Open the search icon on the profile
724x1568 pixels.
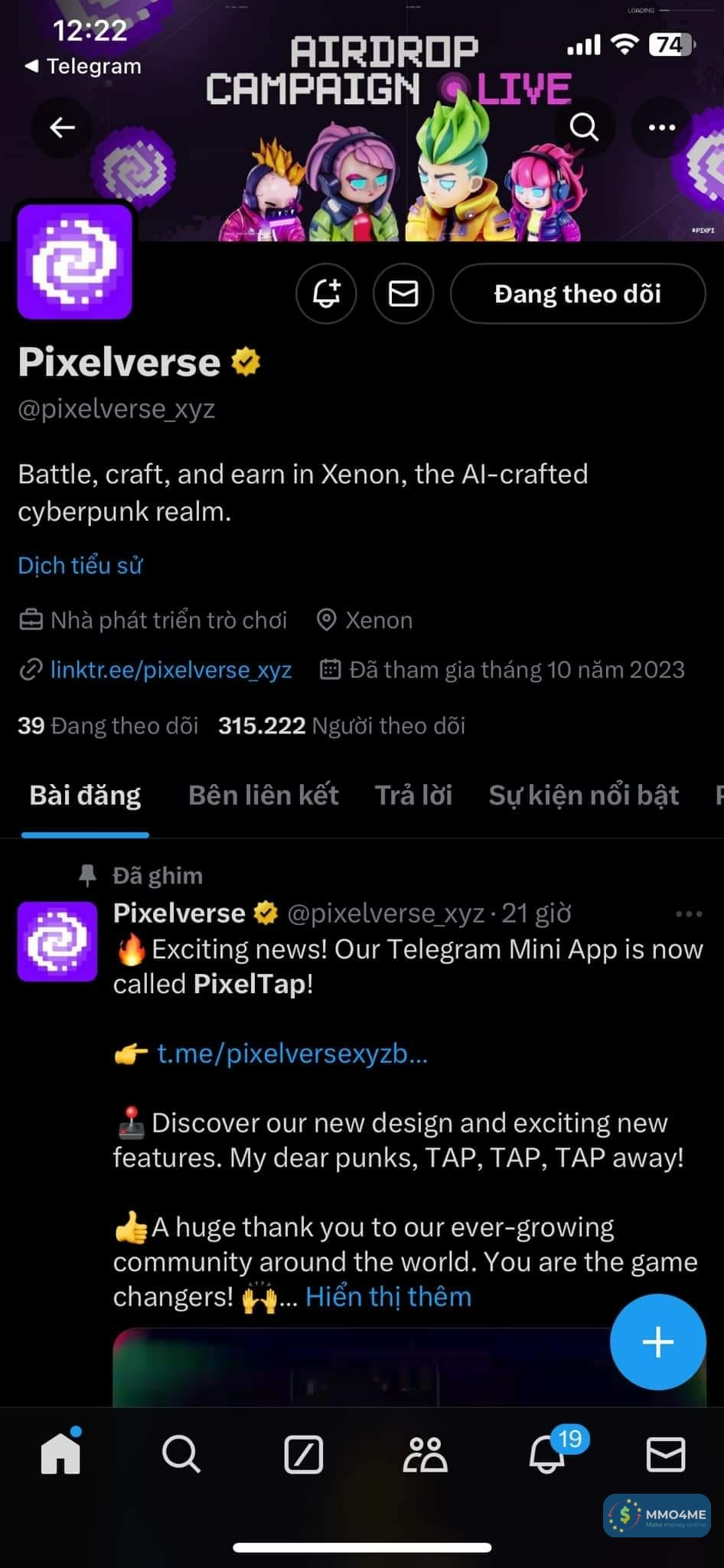585,128
